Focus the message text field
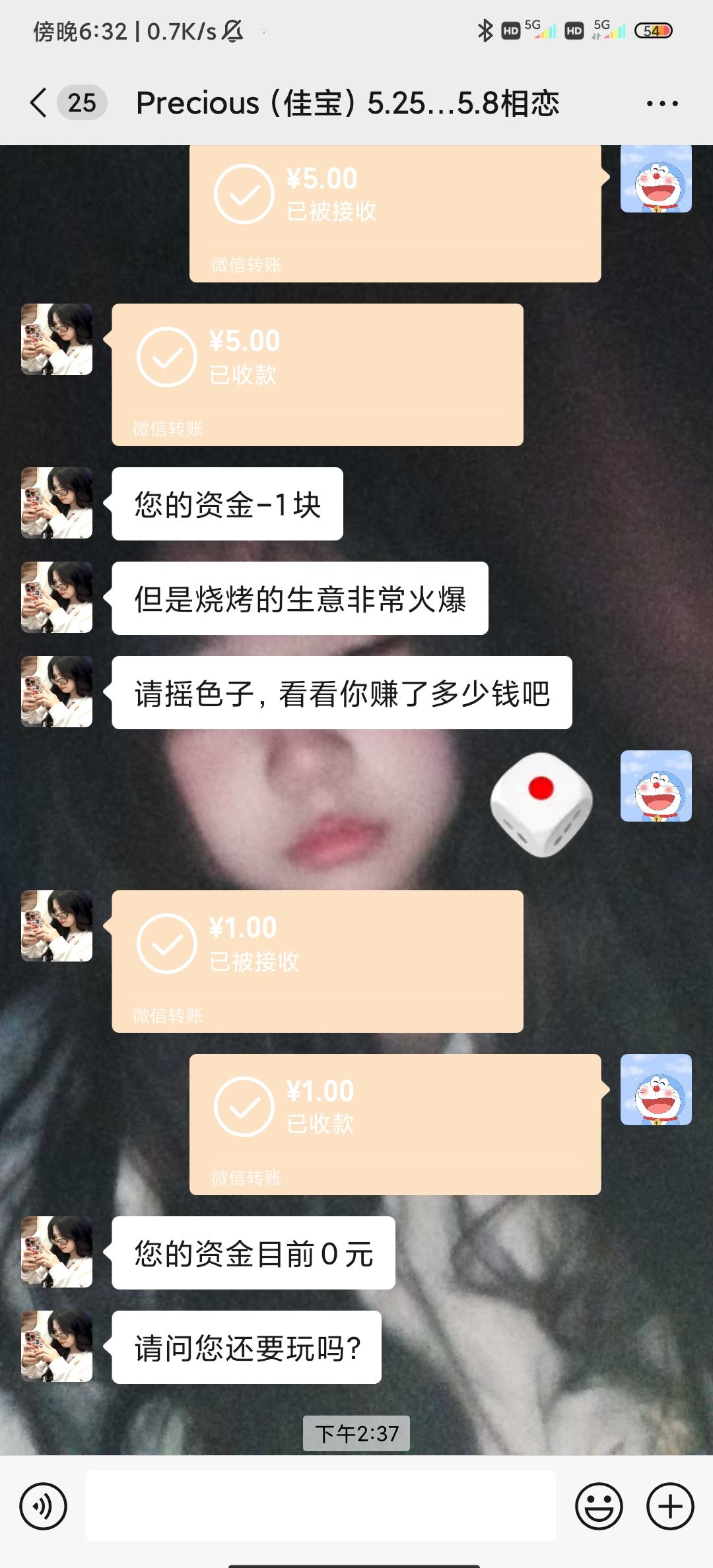The height and width of the screenshot is (1568, 713). [x=320, y=1507]
